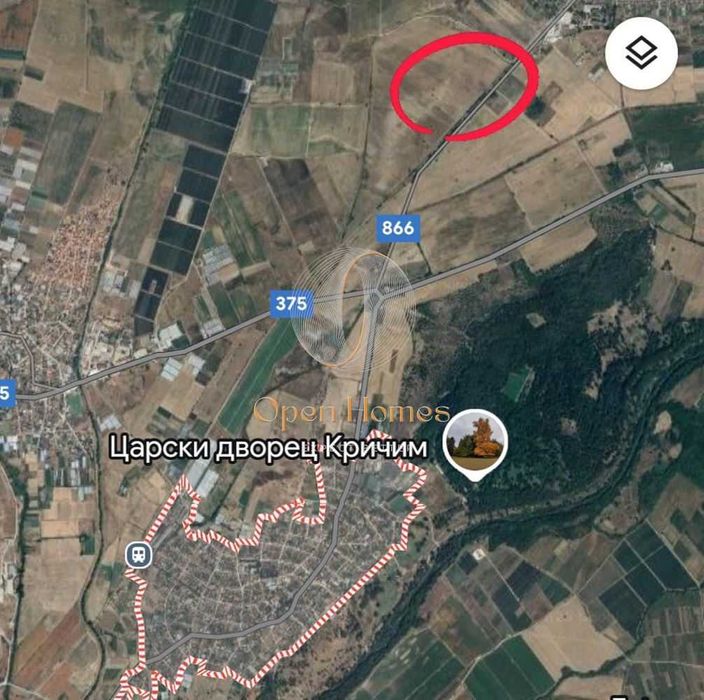Tap the train station marker

pyautogui.click(x=137, y=555)
